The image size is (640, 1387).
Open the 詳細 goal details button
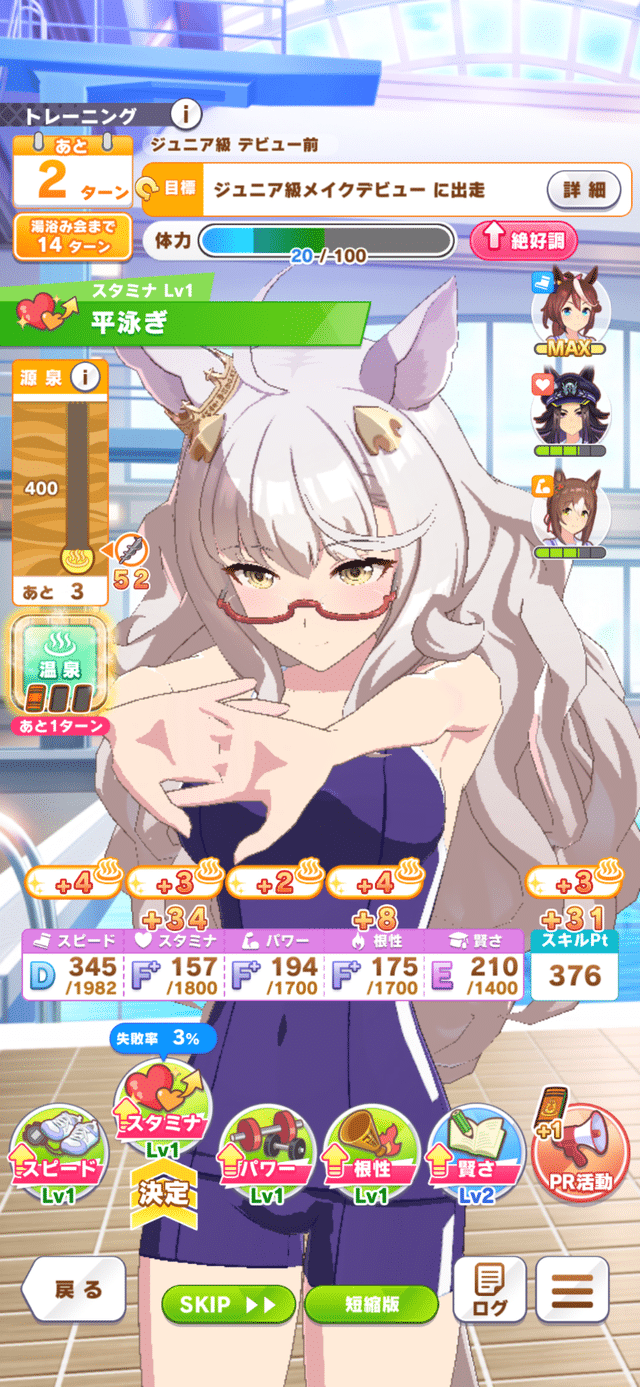[583, 189]
